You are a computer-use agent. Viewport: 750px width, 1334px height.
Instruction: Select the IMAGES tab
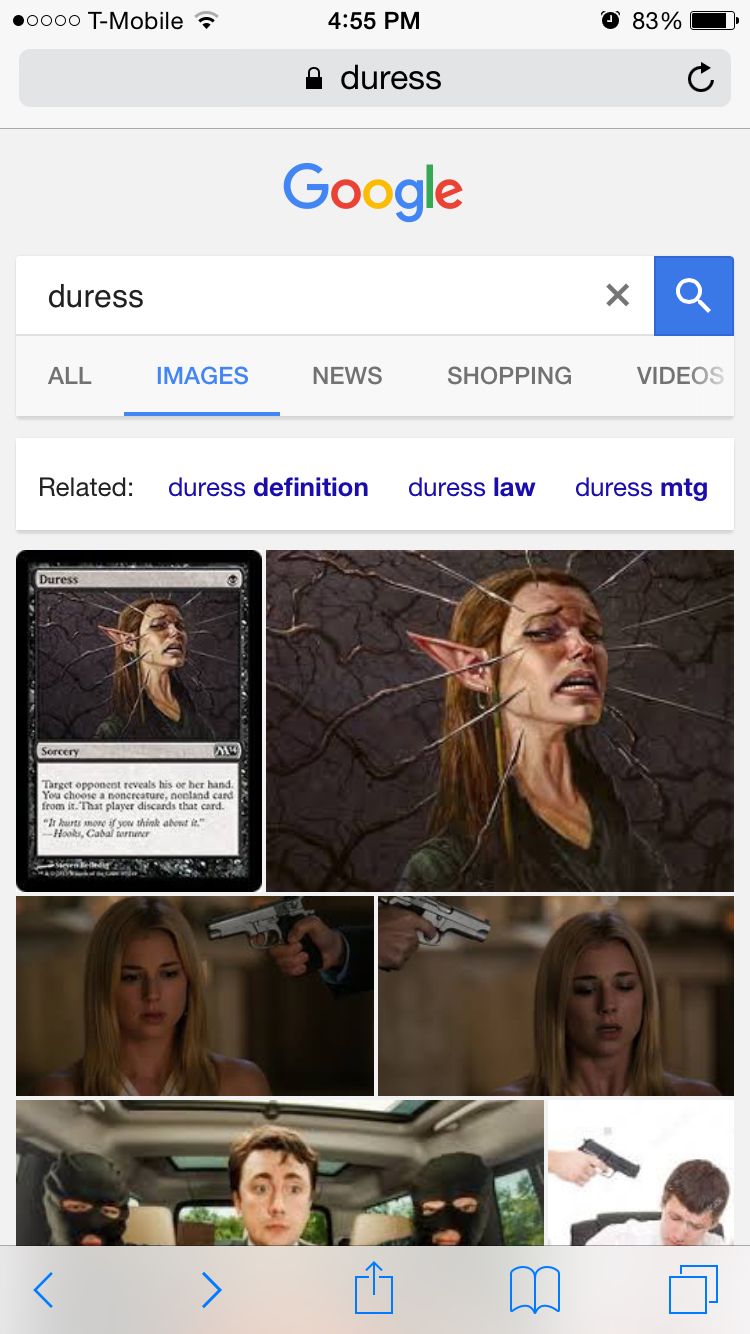tap(202, 376)
